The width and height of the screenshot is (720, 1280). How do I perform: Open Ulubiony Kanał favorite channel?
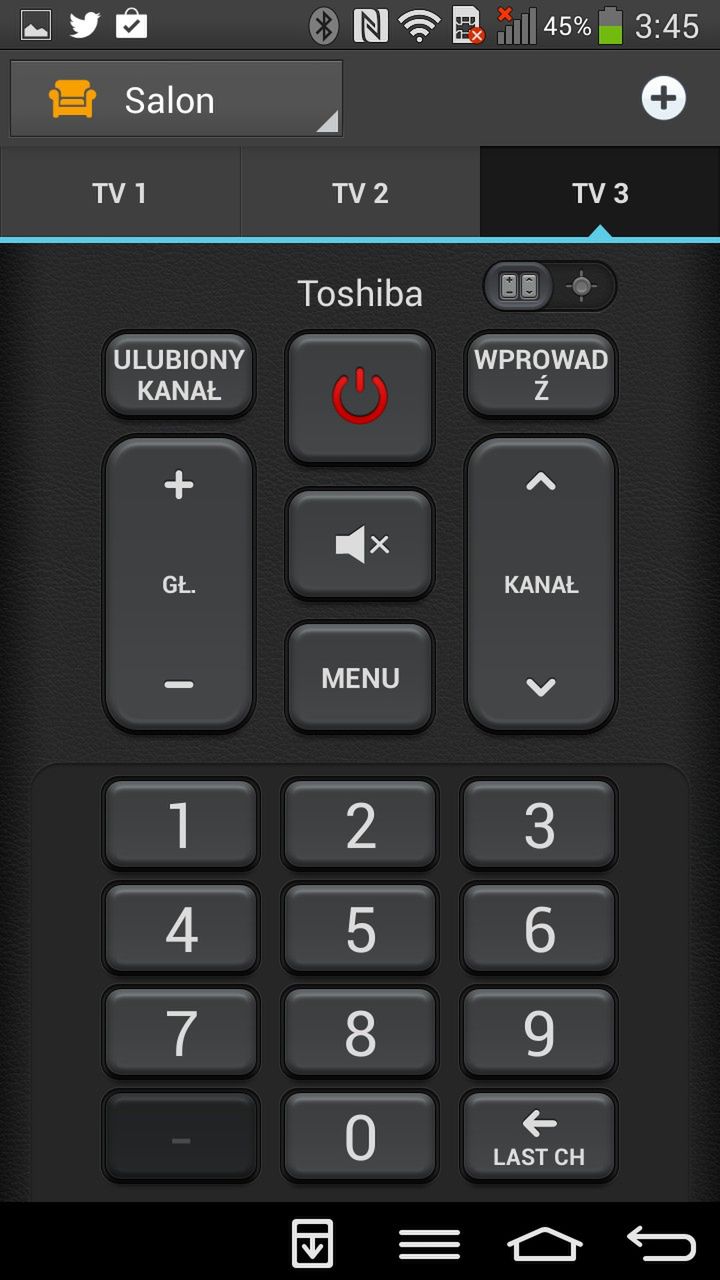coord(179,374)
